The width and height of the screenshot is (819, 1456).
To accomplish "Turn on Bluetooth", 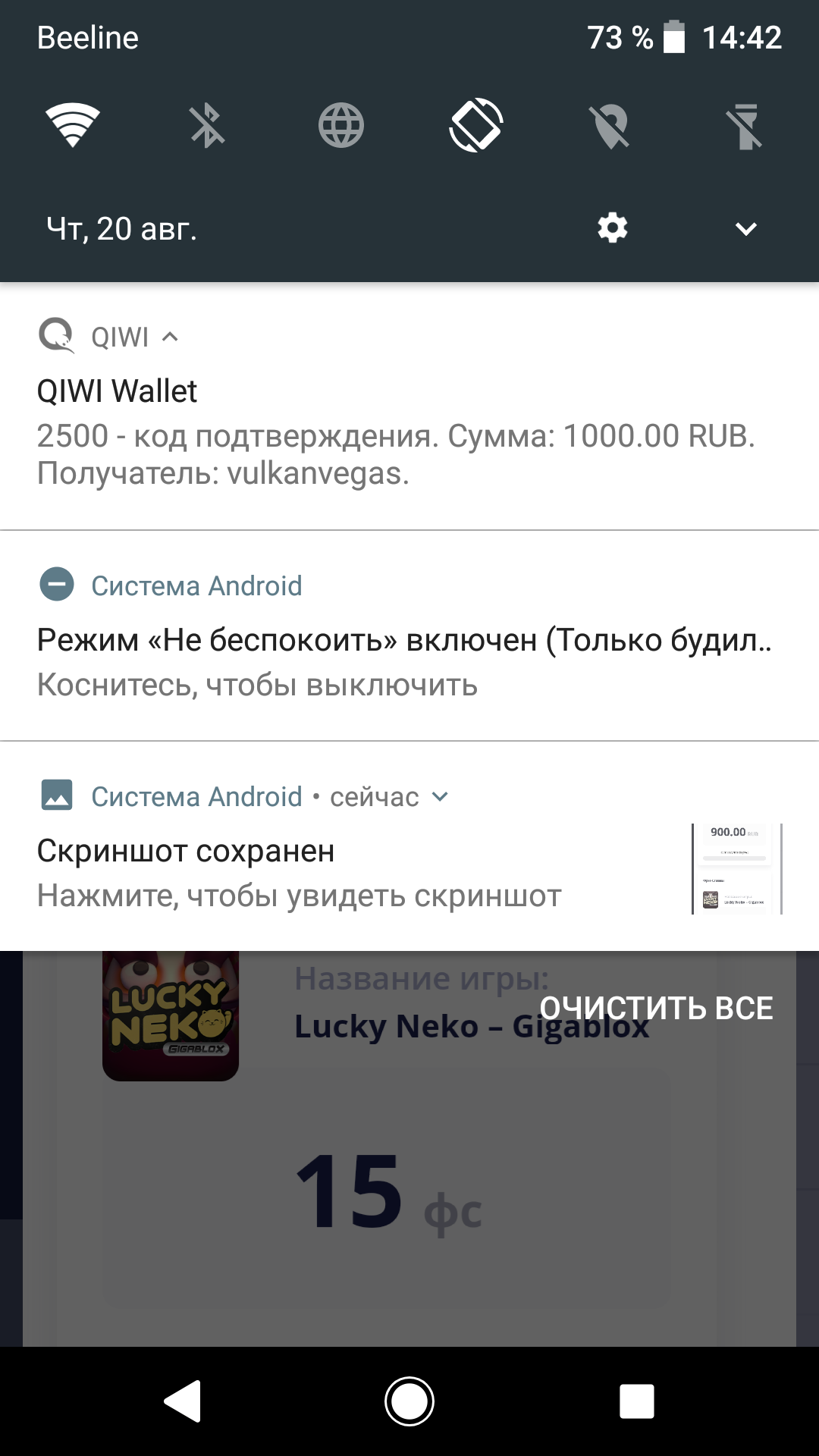I will 207,125.
